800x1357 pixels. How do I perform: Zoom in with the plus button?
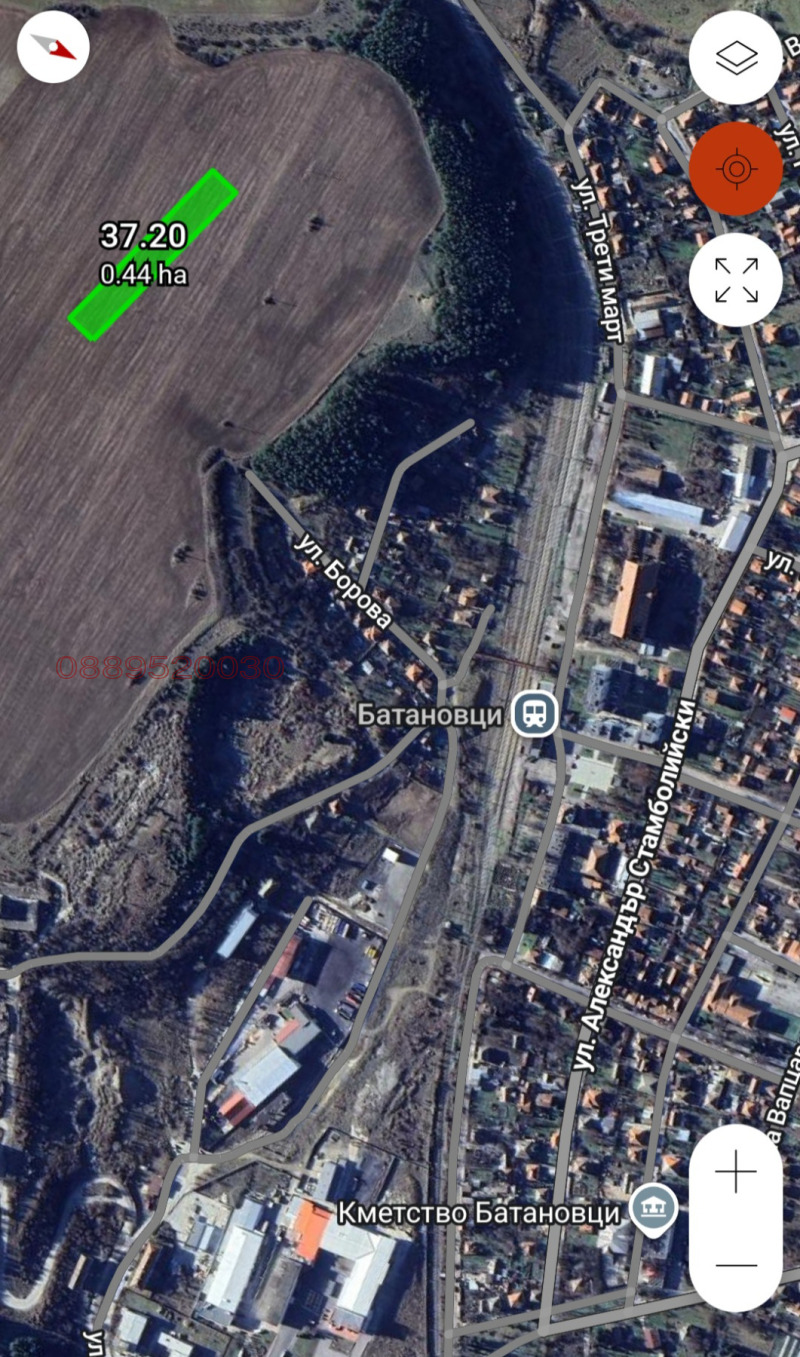pyautogui.click(x=736, y=1171)
